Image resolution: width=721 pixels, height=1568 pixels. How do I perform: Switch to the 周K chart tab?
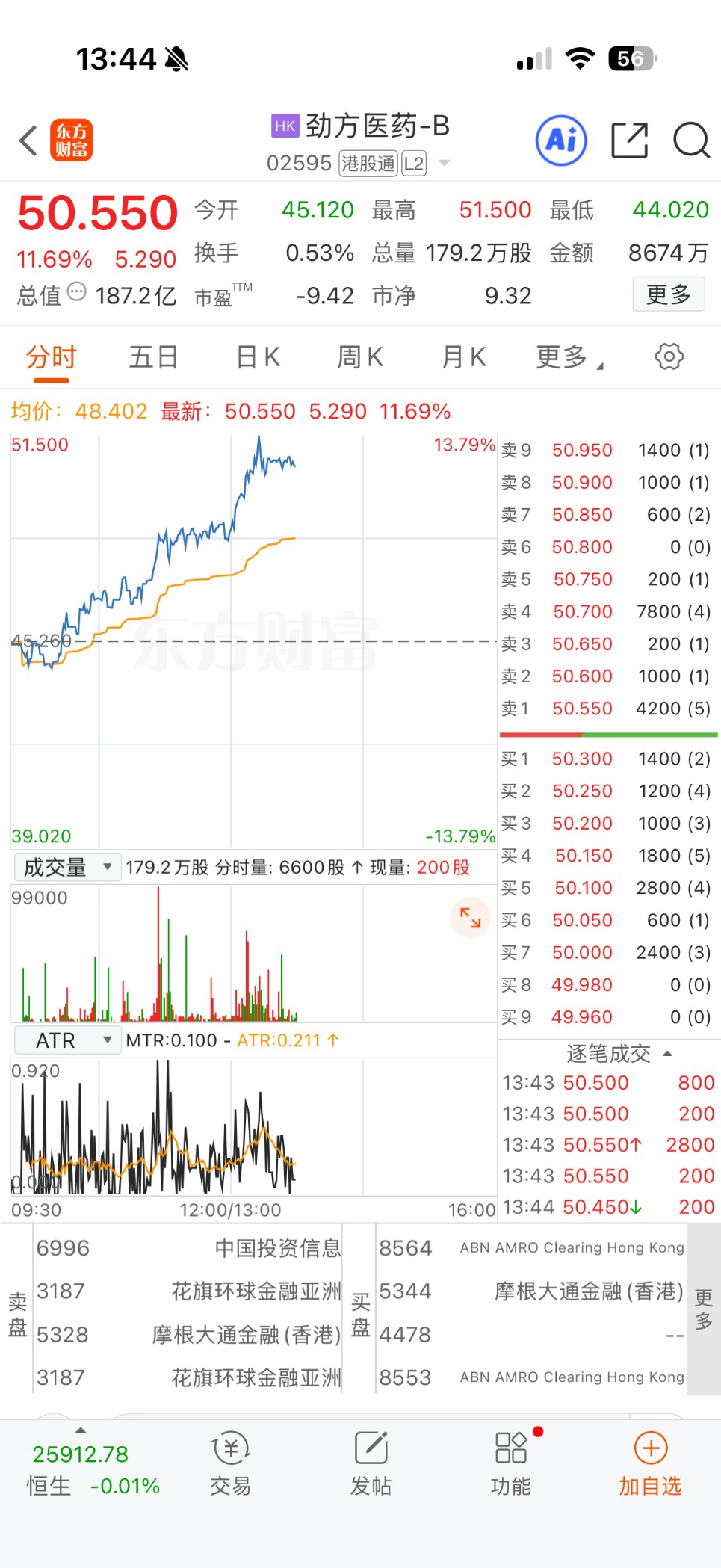click(360, 357)
